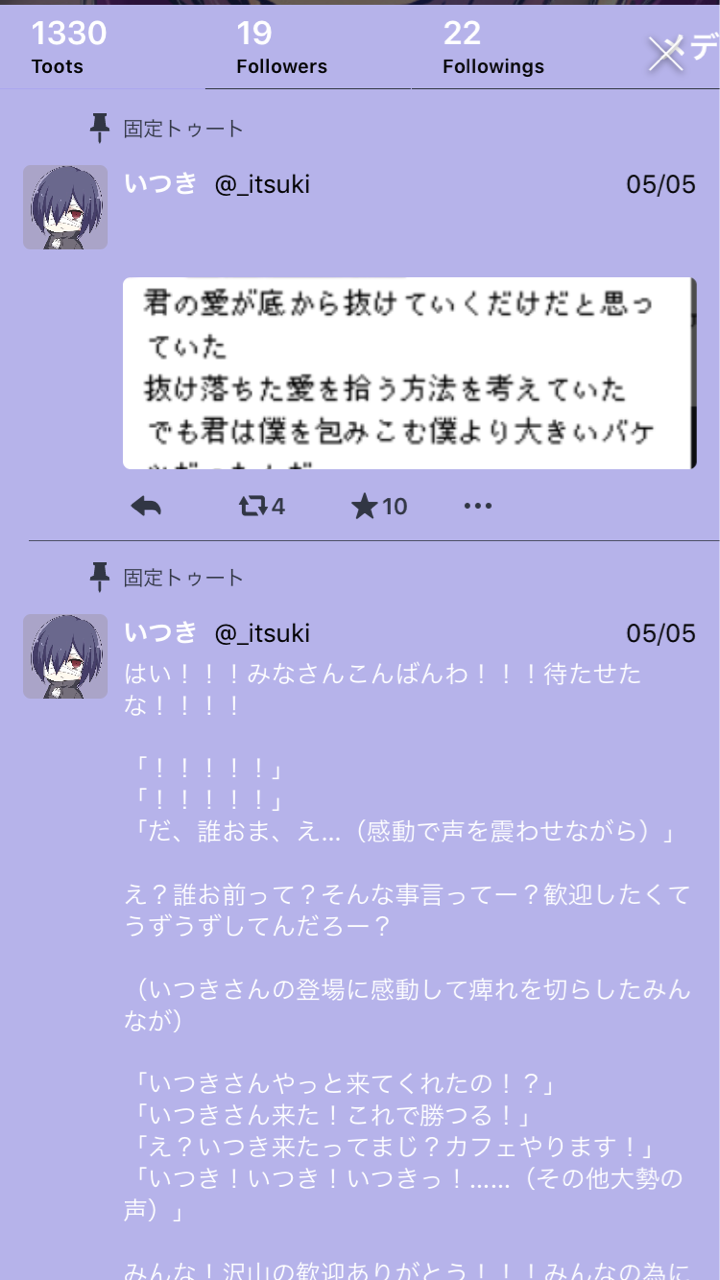Open the pixel-text image in first toot
This screenshot has width=720, height=1280.
[x=410, y=373]
